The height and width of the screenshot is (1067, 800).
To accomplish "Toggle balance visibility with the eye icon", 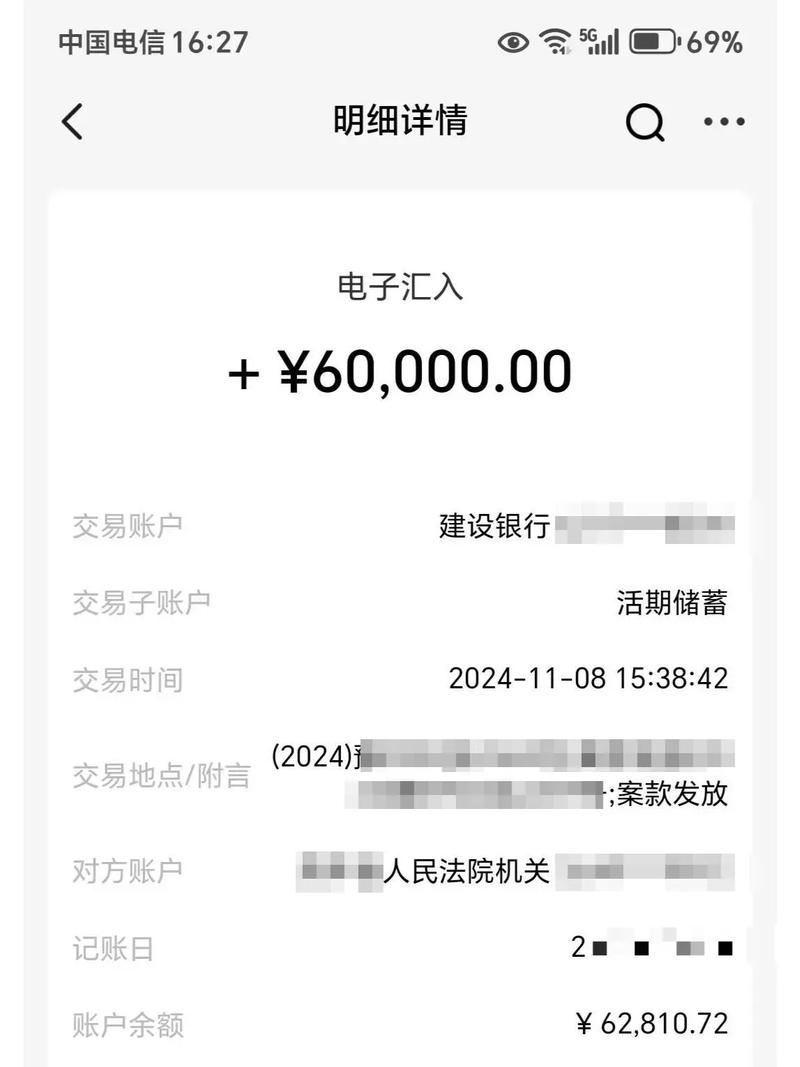I will 512,43.
